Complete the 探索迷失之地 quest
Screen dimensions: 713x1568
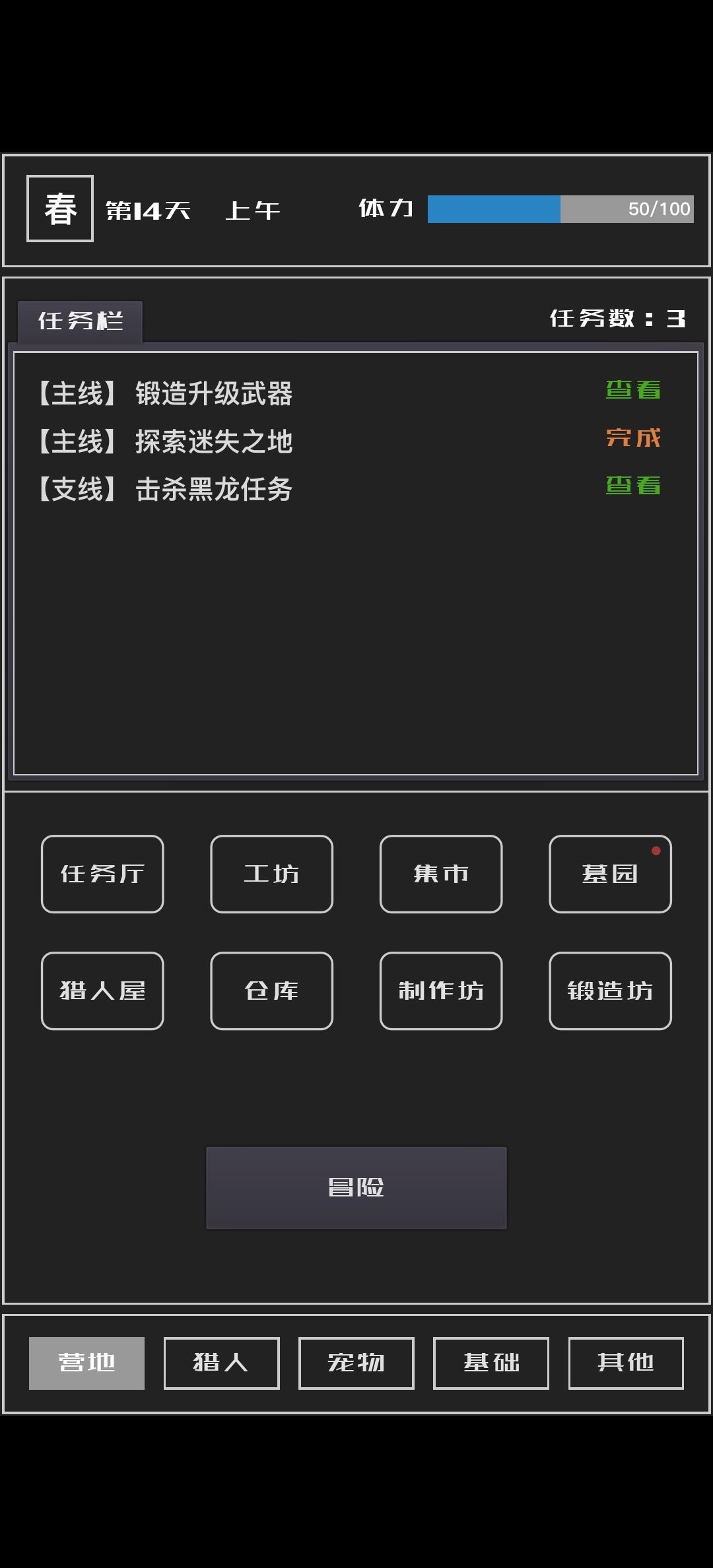coord(633,438)
